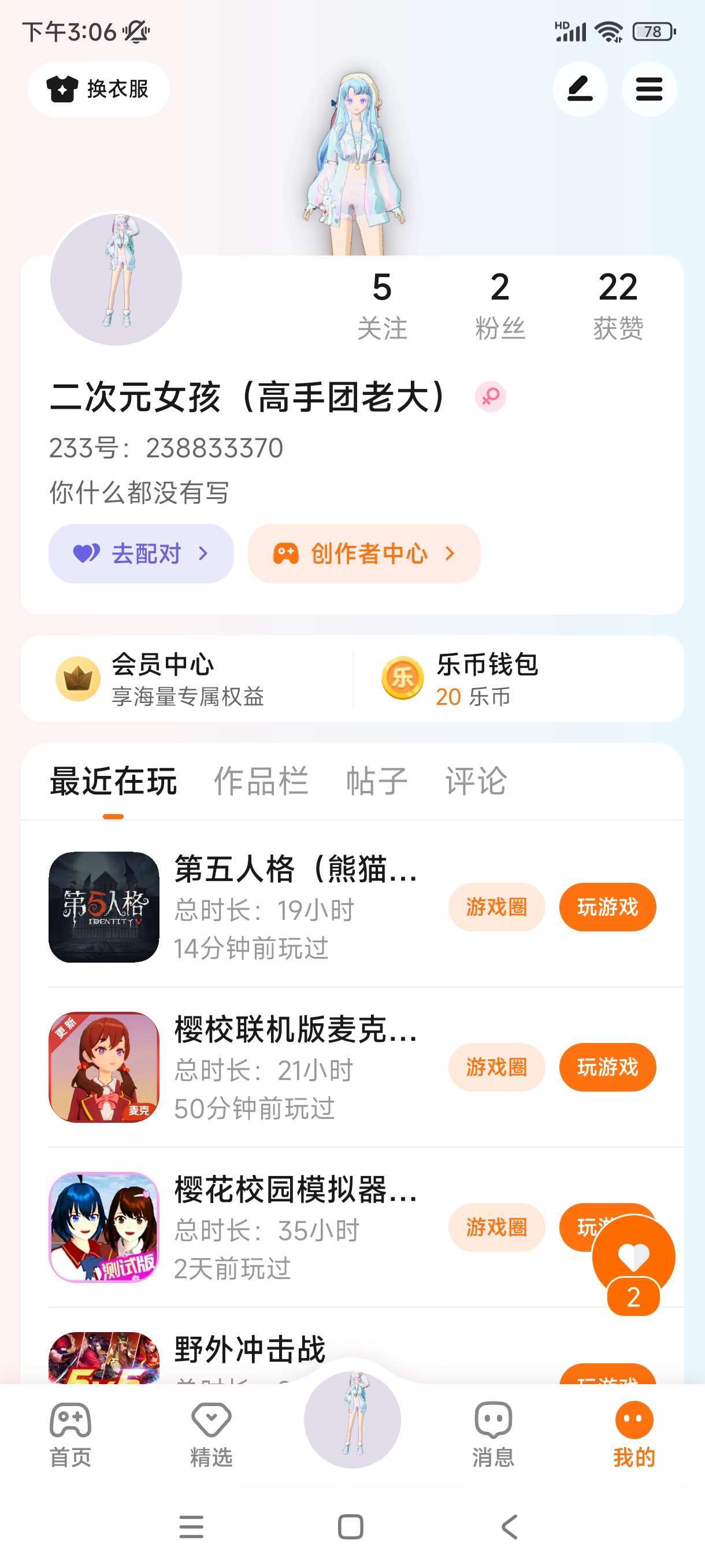Open the 消息 messages tab

[x=493, y=1434]
